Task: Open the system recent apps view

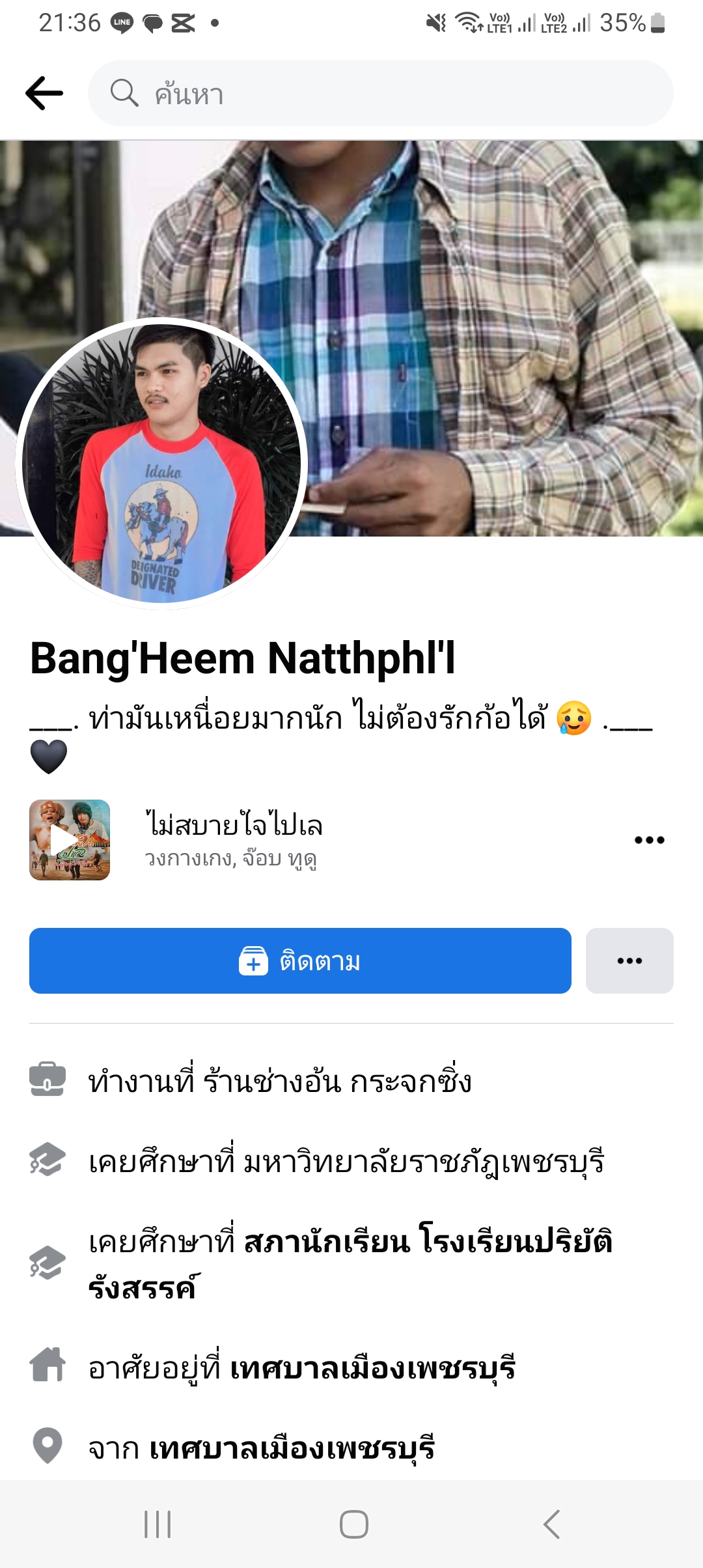Action: click(158, 1524)
